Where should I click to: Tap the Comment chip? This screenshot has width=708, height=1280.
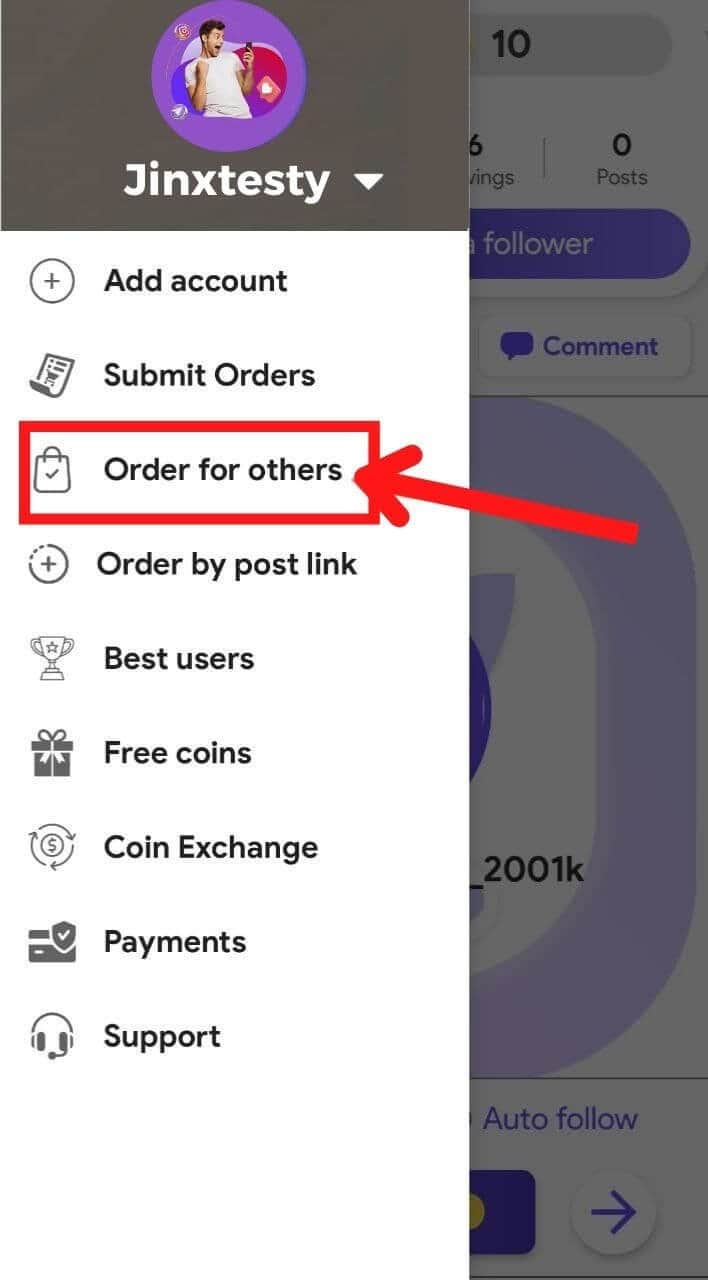(582, 347)
